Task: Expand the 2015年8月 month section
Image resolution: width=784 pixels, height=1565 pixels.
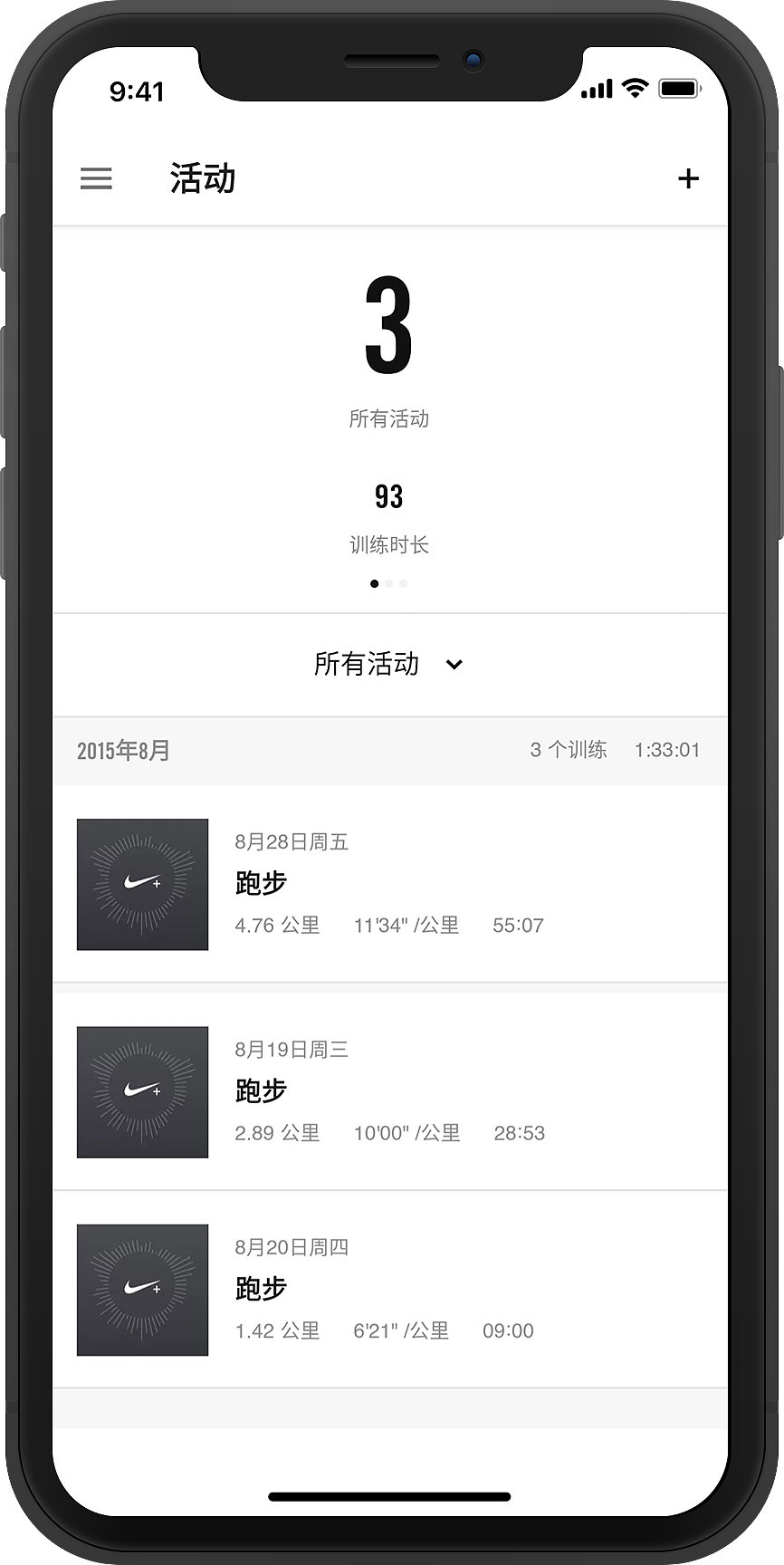Action: pyautogui.click(x=124, y=751)
